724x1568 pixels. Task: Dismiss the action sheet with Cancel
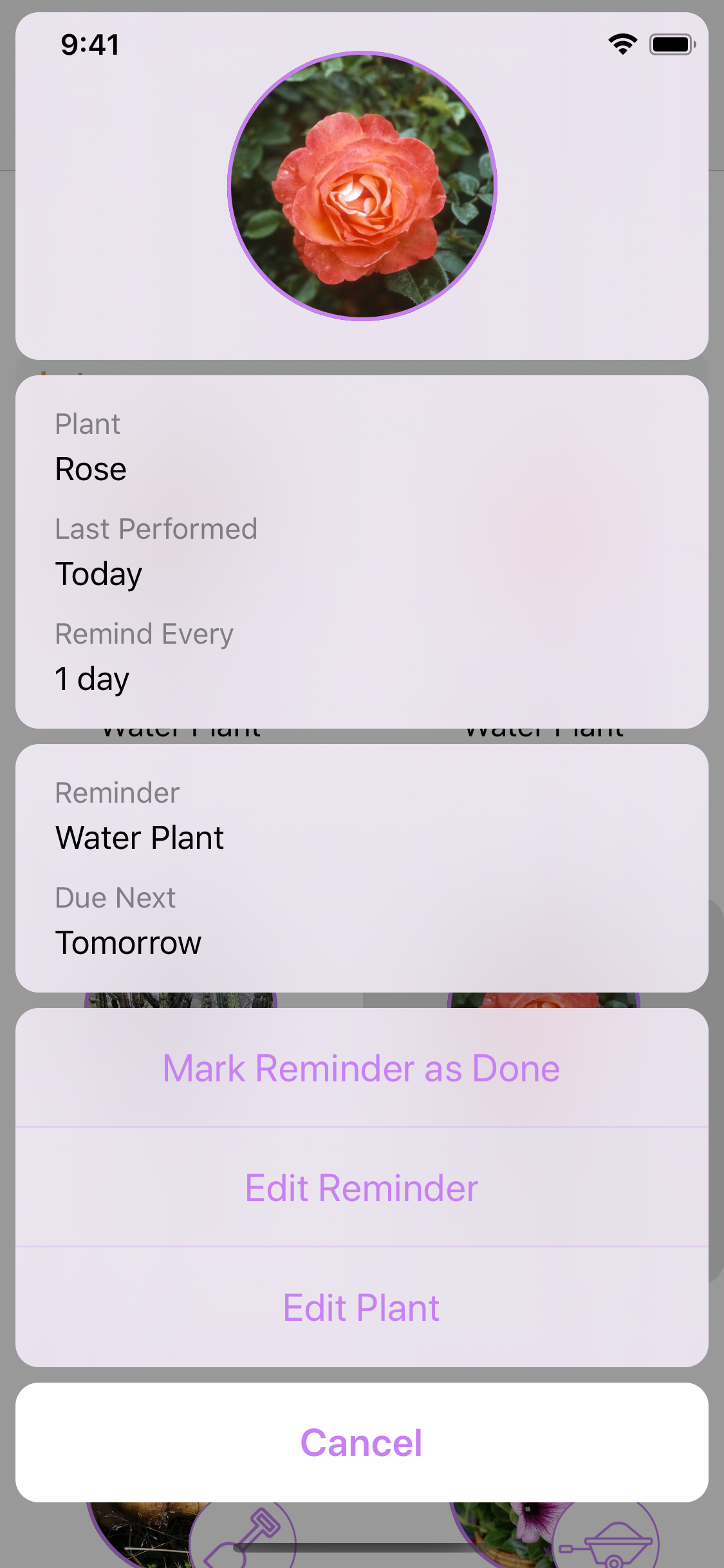361,1442
